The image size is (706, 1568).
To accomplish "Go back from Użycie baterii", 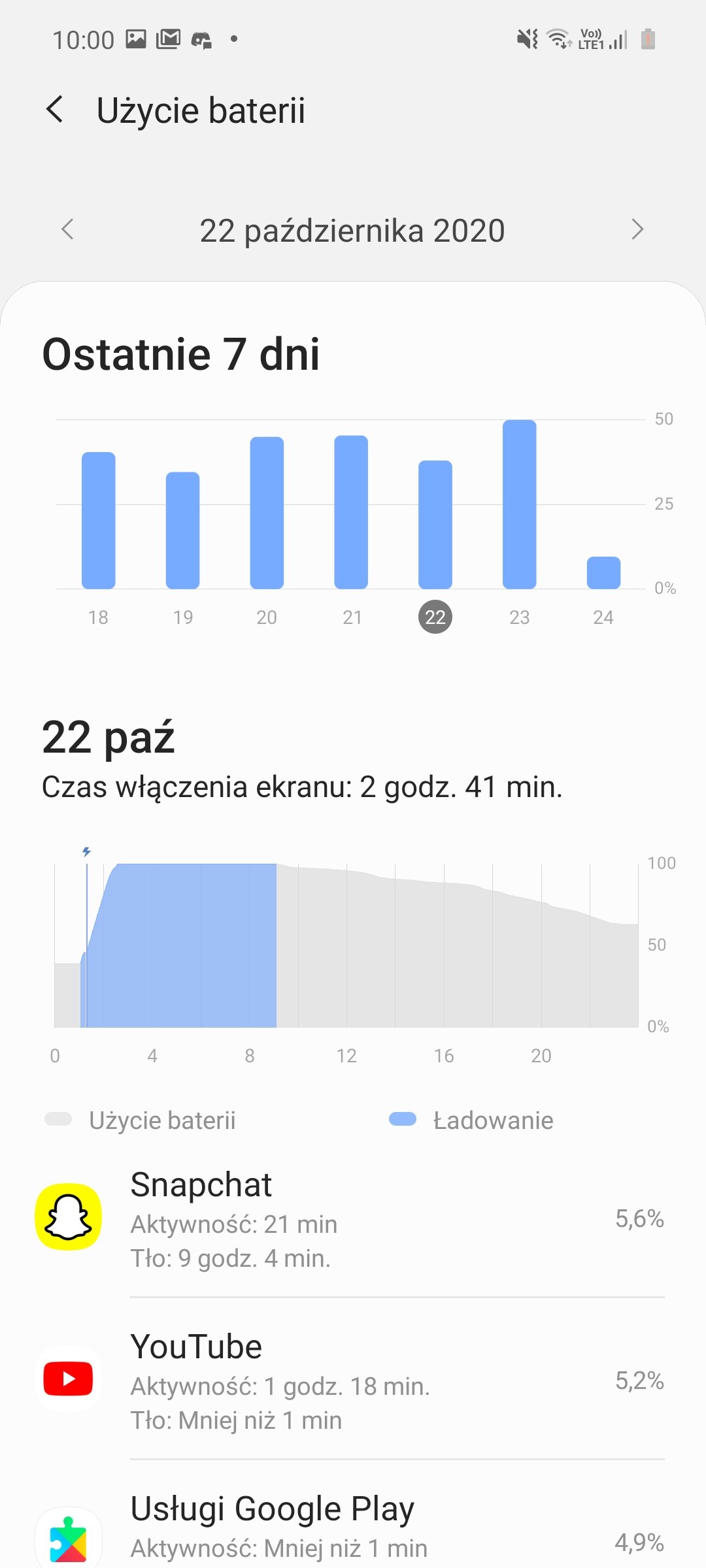I will (x=56, y=109).
